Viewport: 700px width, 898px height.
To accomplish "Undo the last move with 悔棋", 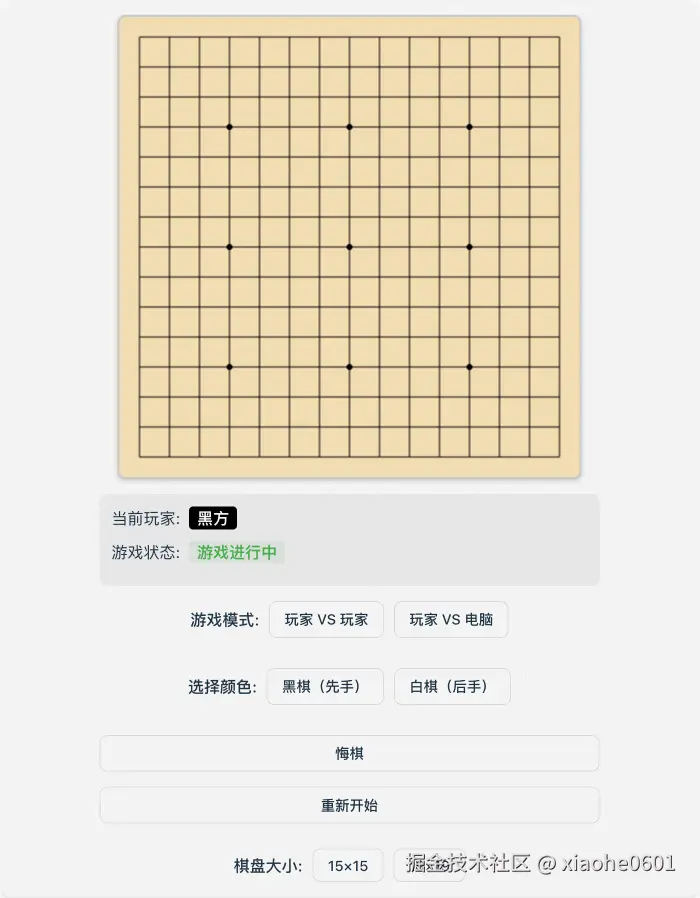I will point(349,754).
